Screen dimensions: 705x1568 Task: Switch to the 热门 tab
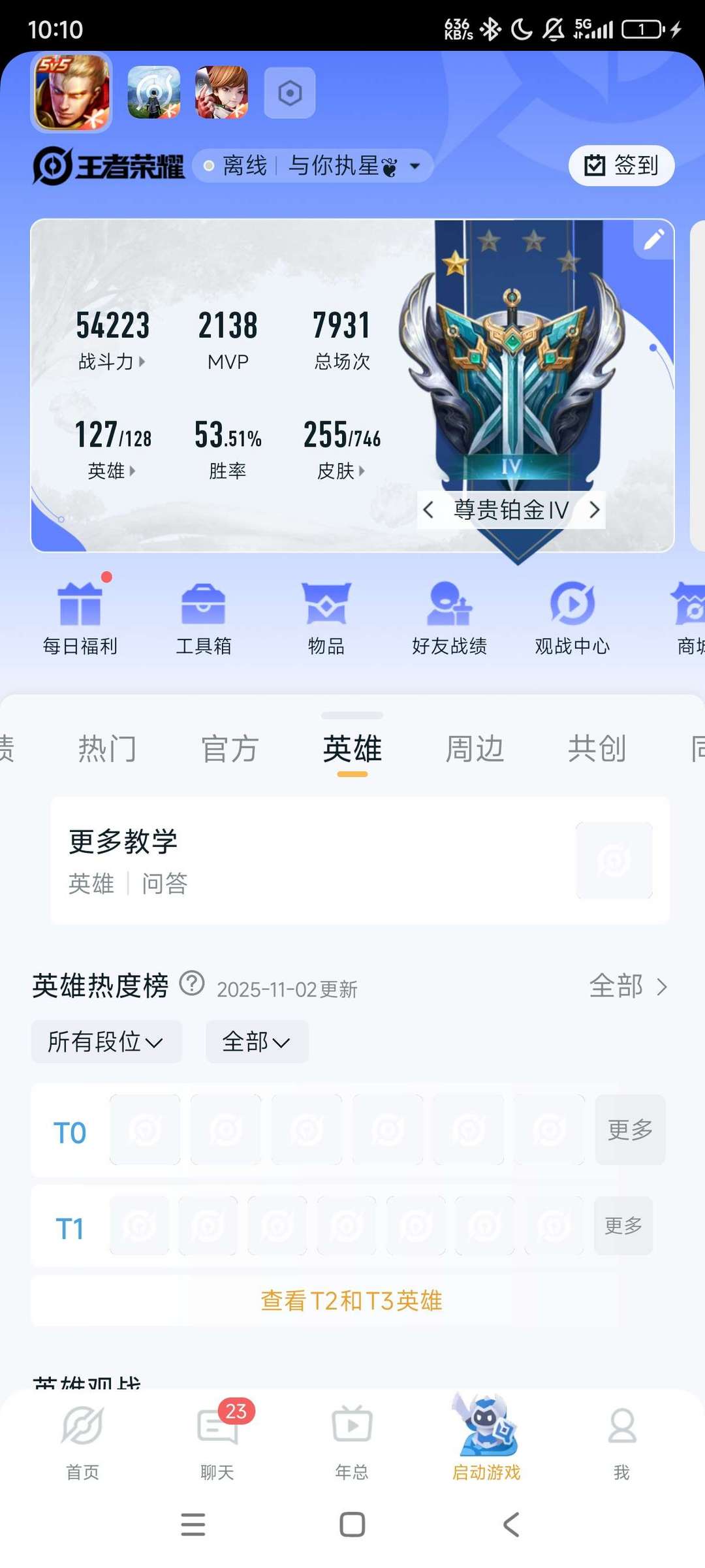[107, 748]
